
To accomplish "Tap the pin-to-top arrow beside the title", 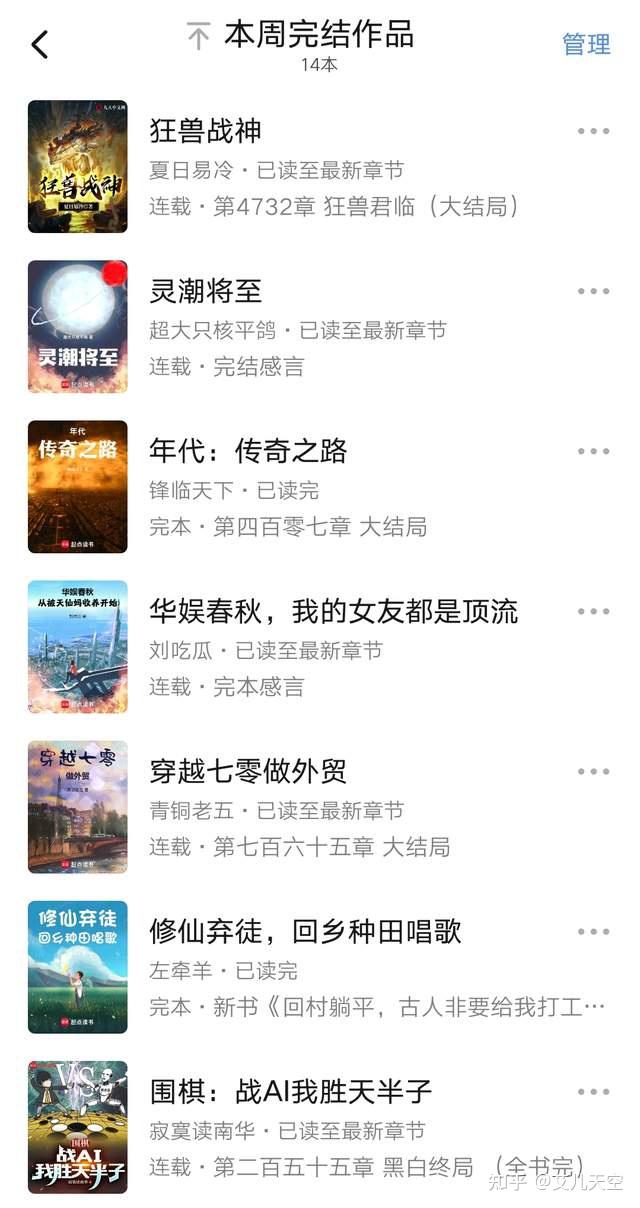I will tap(198, 37).
